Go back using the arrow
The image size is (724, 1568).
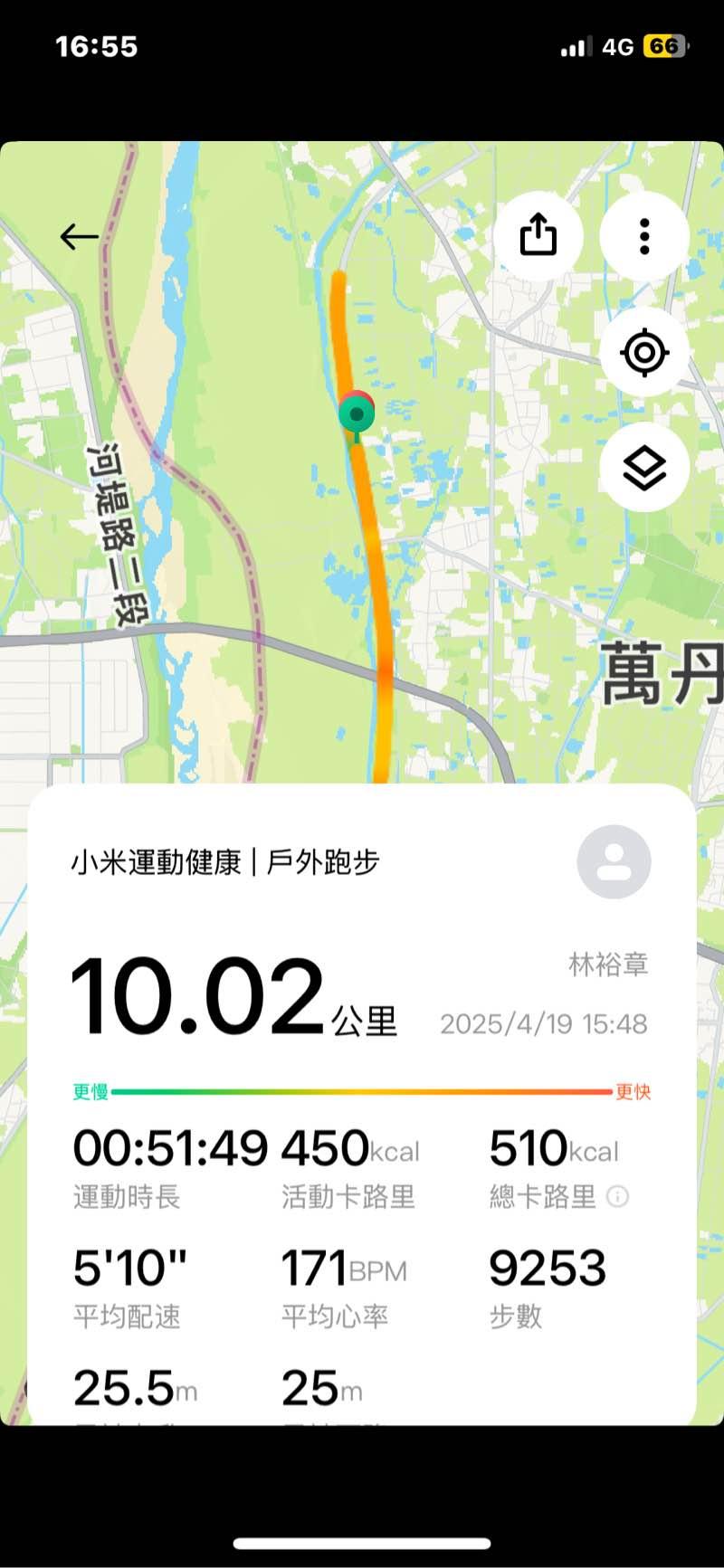pyautogui.click(x=79, y=237)
